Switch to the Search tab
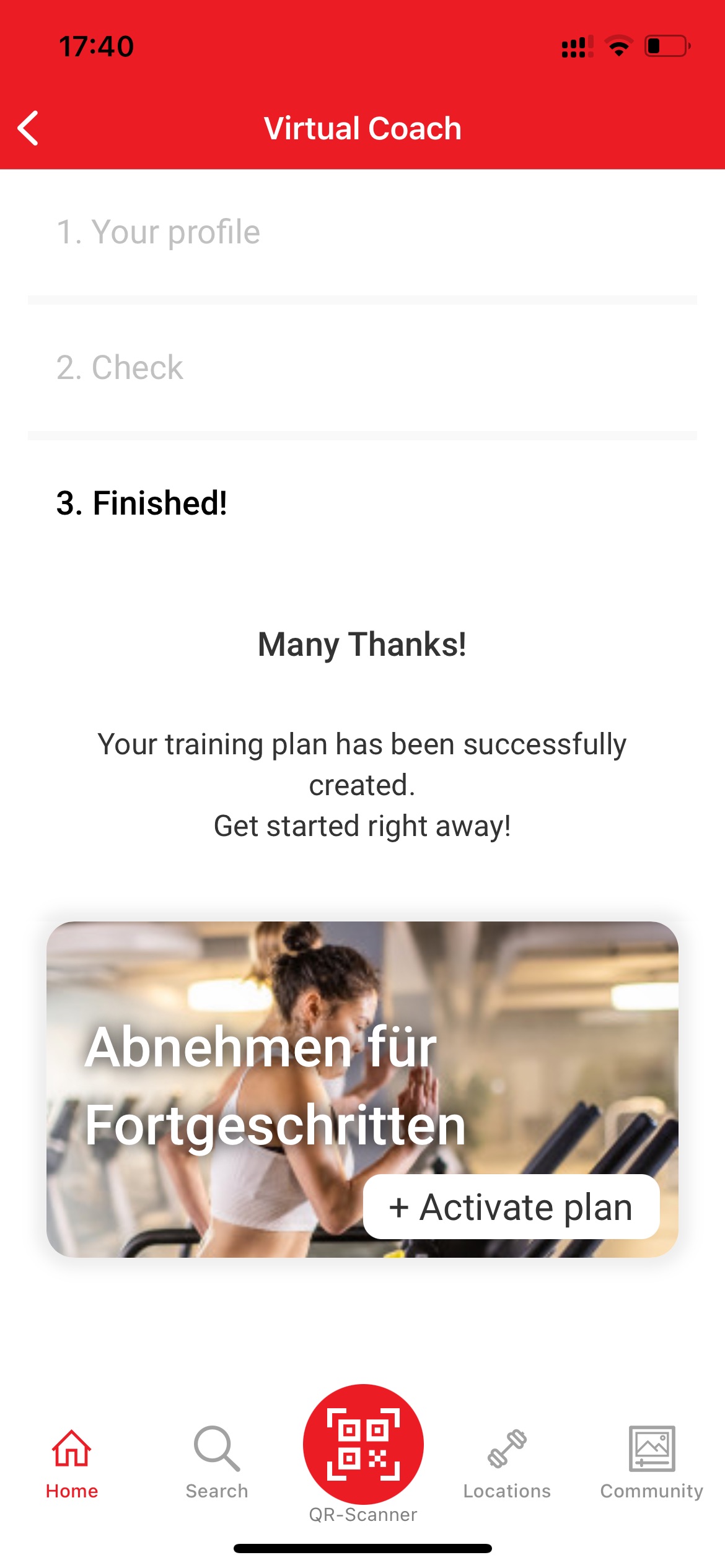725x1568 pixels. pyautogui.click(x=217, y=1463)
